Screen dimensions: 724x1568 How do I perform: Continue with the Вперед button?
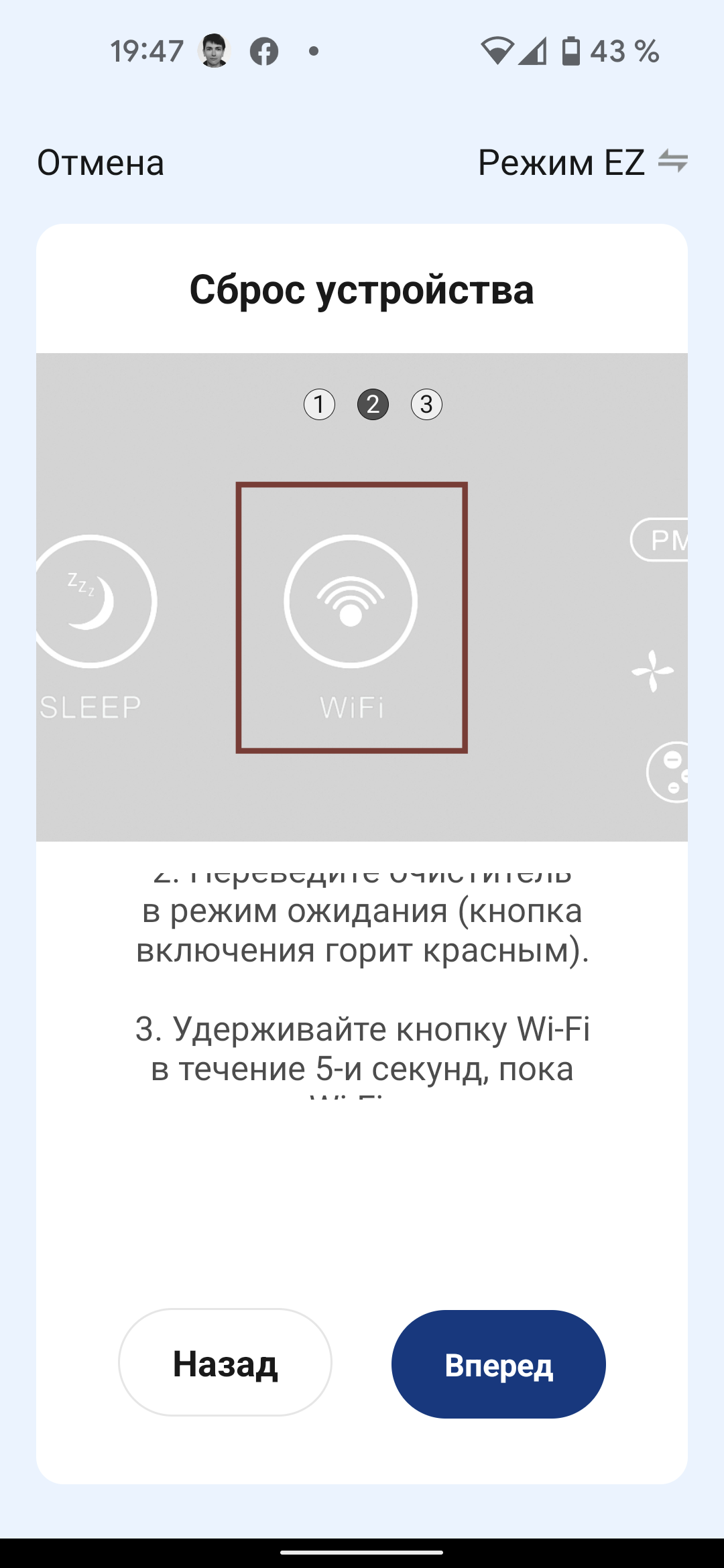coord(498,1364)
